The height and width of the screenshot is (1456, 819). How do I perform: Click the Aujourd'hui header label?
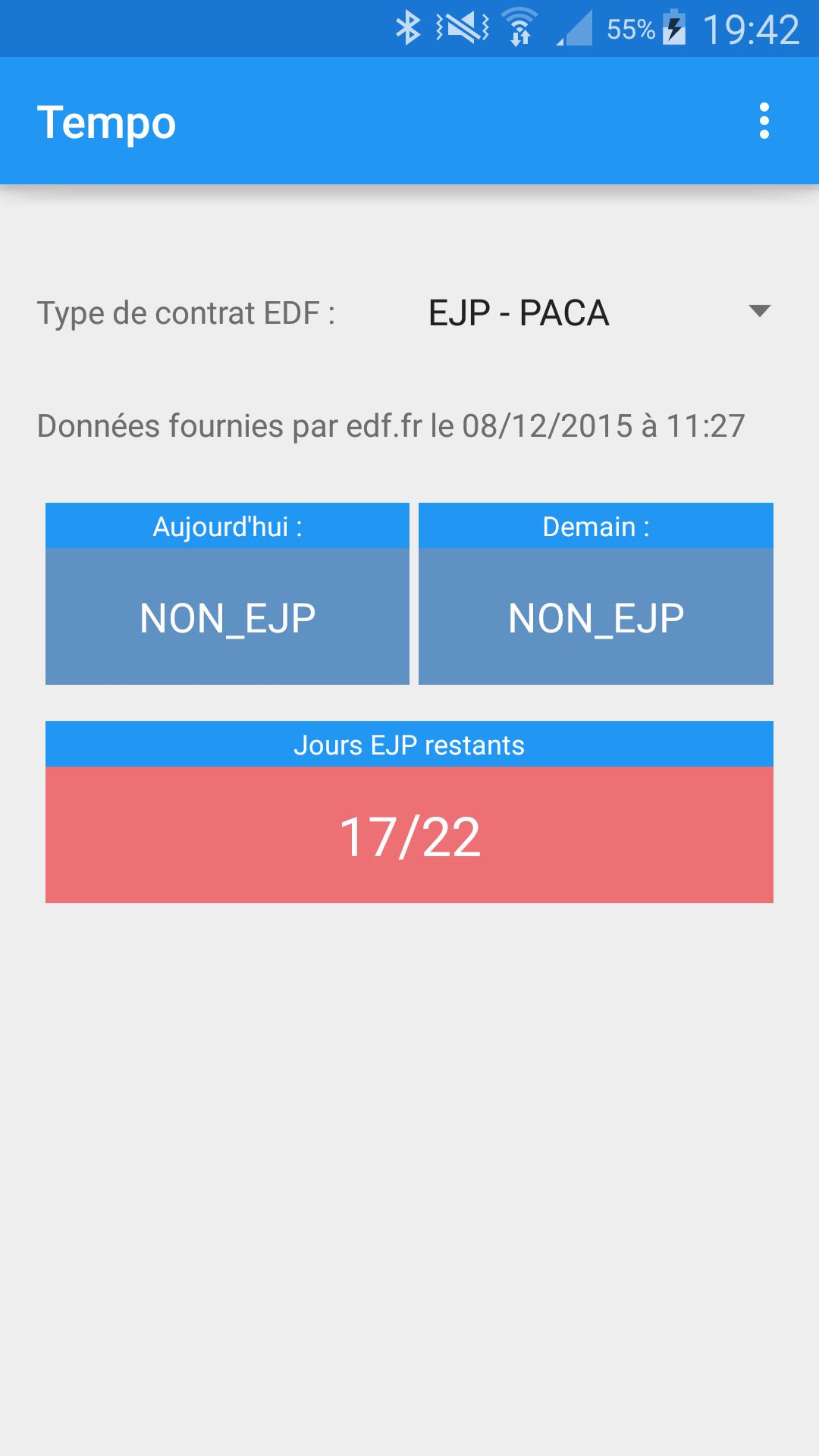coord(227,526)
